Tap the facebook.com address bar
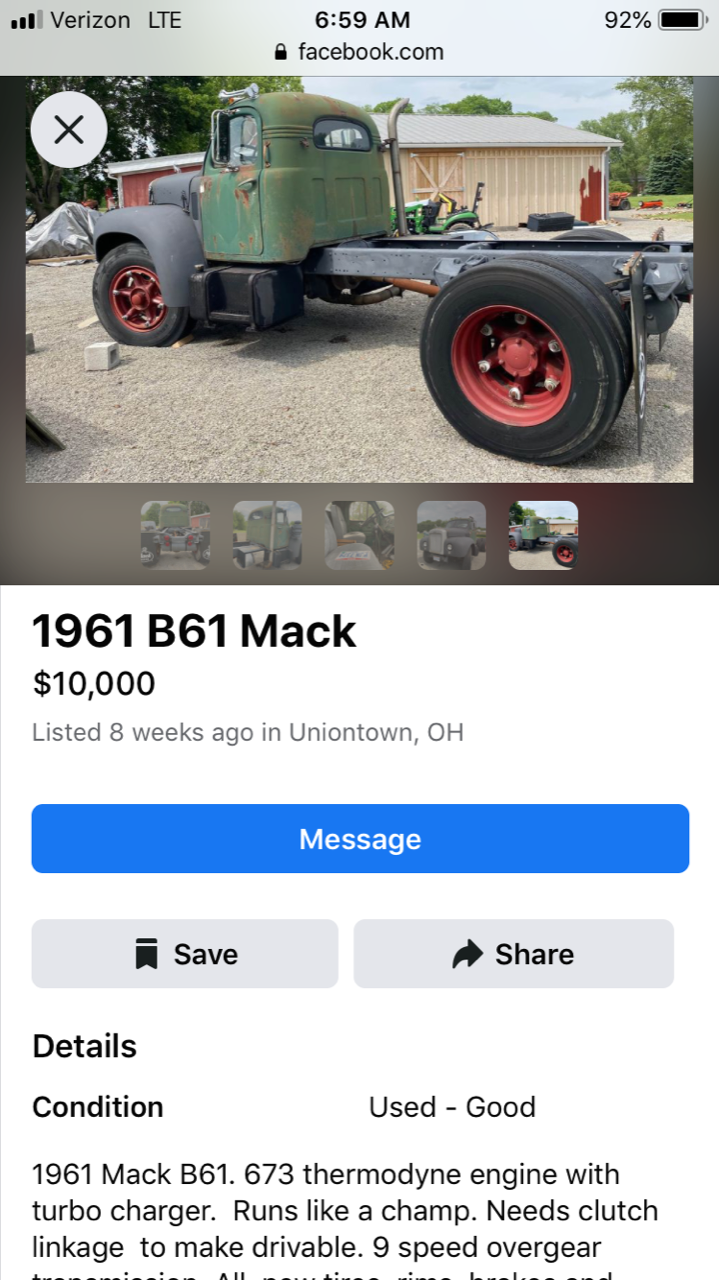 click(x=360, y=52)
